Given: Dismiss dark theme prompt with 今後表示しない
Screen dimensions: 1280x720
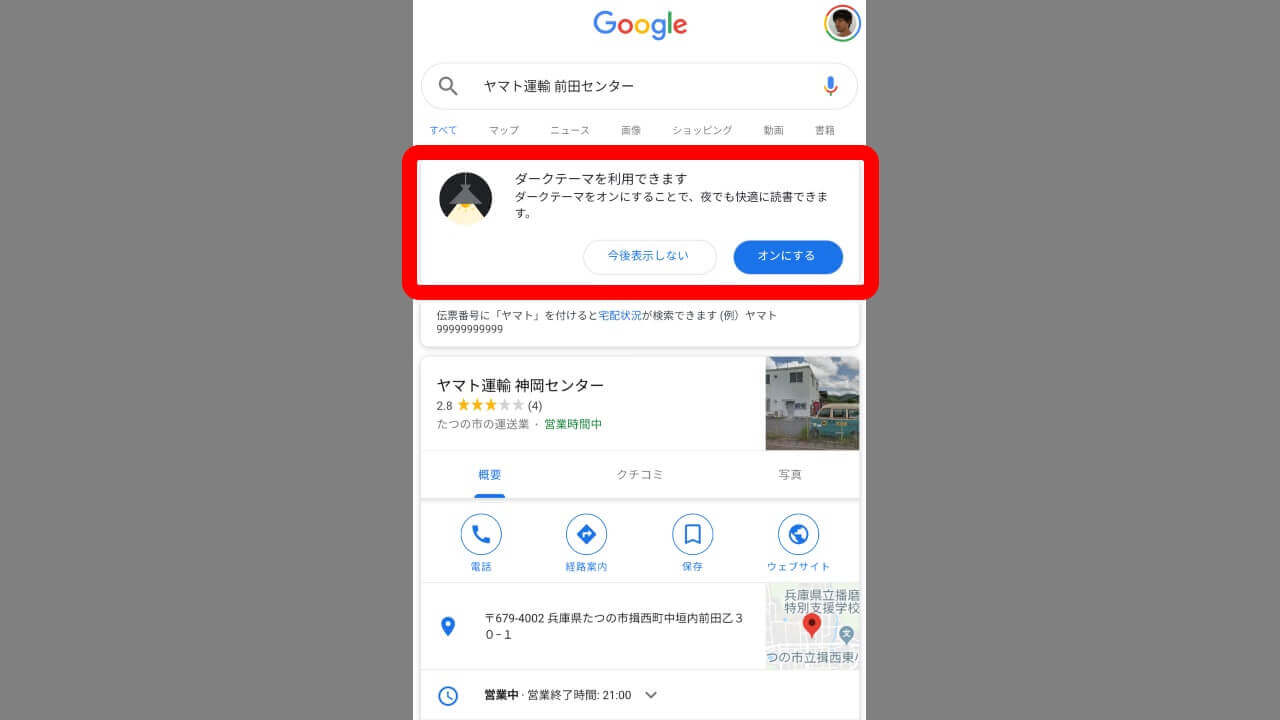Looking at the screenshot, I should (649, 256).
